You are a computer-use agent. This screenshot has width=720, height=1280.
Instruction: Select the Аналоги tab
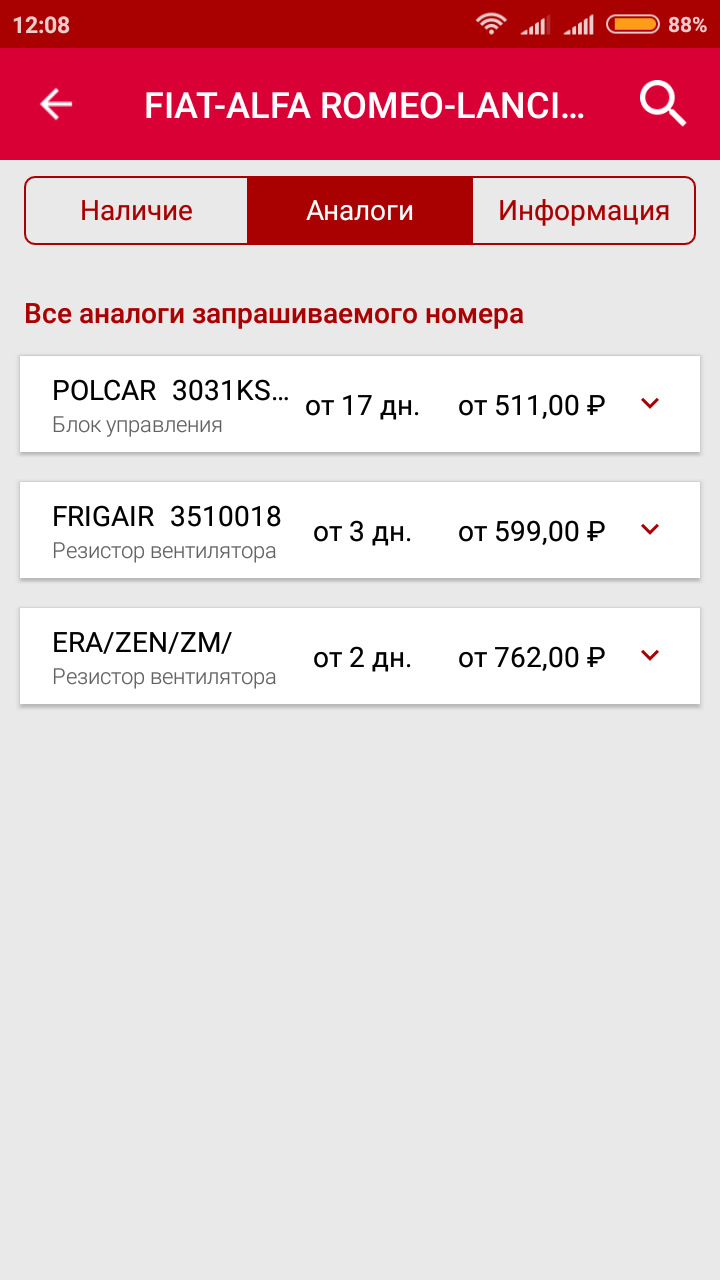coord(360,211)
